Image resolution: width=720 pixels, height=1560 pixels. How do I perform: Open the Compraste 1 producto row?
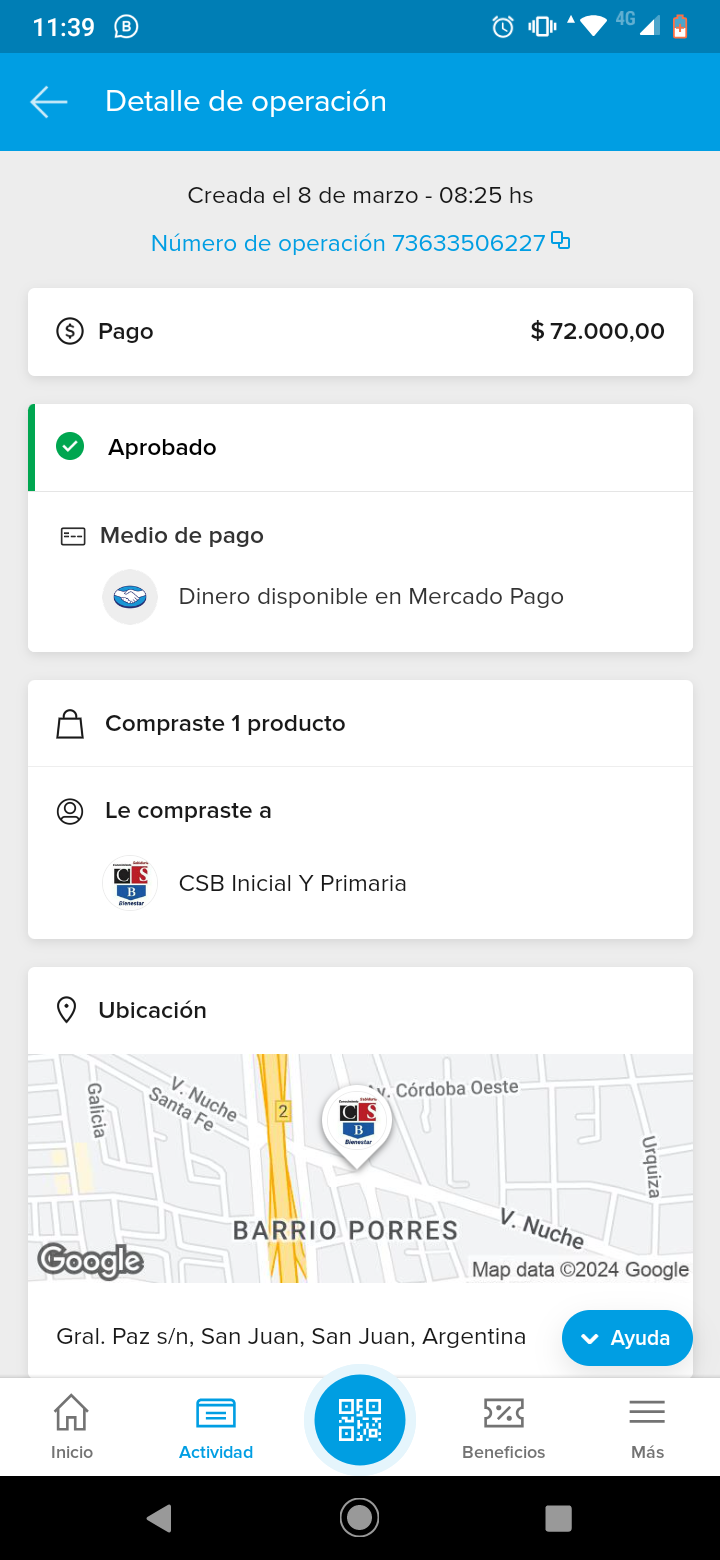coord(360,724)
